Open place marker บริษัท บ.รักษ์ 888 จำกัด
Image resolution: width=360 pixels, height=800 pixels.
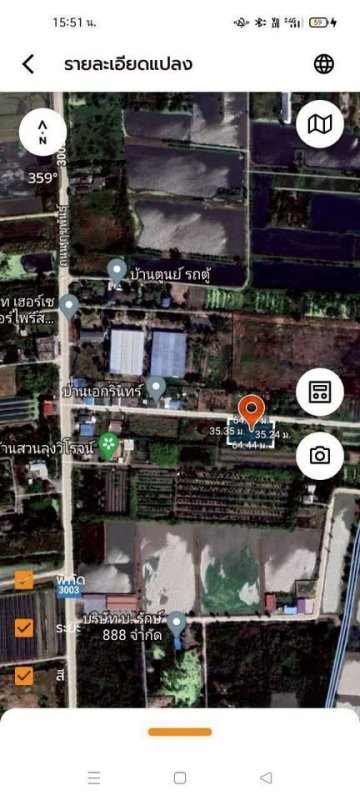coord(176,623)
